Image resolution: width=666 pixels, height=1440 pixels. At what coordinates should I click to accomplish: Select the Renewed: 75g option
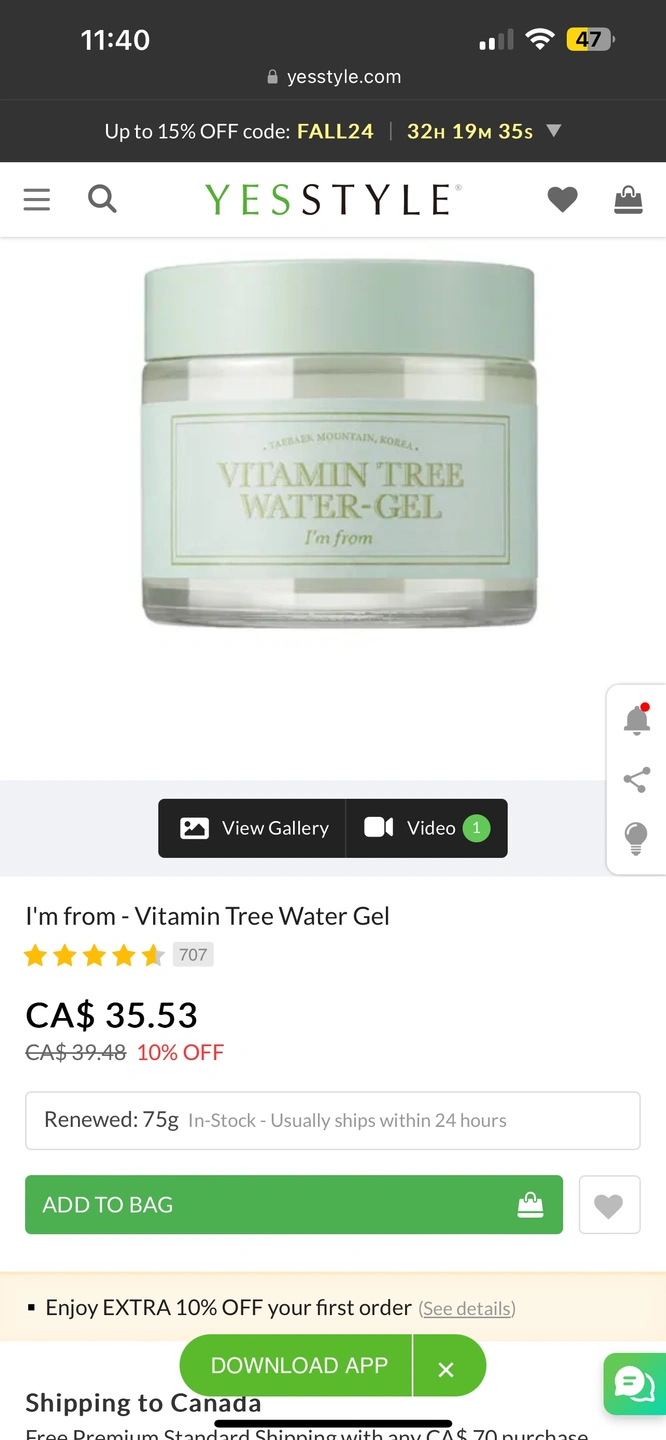pyautogui.click(x=332, y=1120)
